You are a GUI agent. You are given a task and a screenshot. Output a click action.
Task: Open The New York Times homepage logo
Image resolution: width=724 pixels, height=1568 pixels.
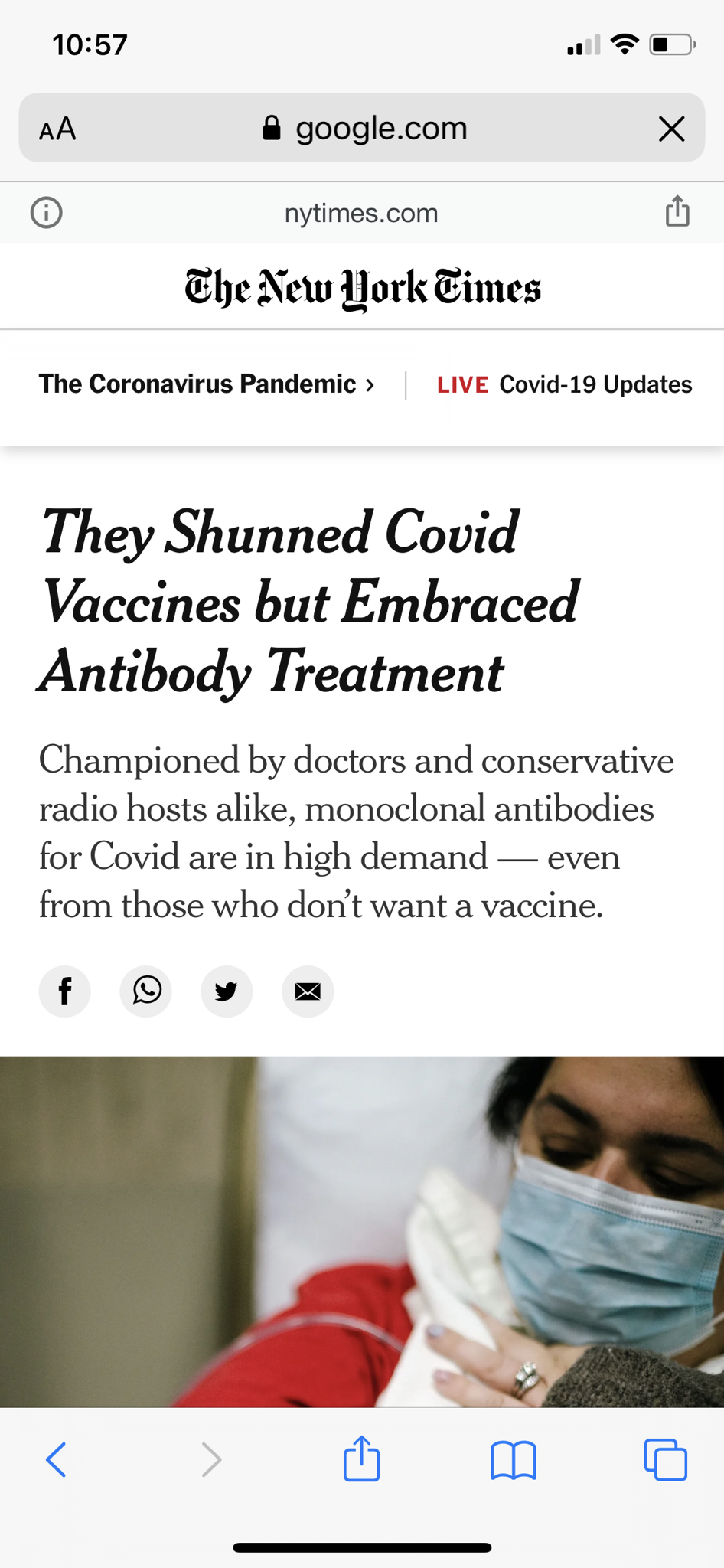point(362,289)
